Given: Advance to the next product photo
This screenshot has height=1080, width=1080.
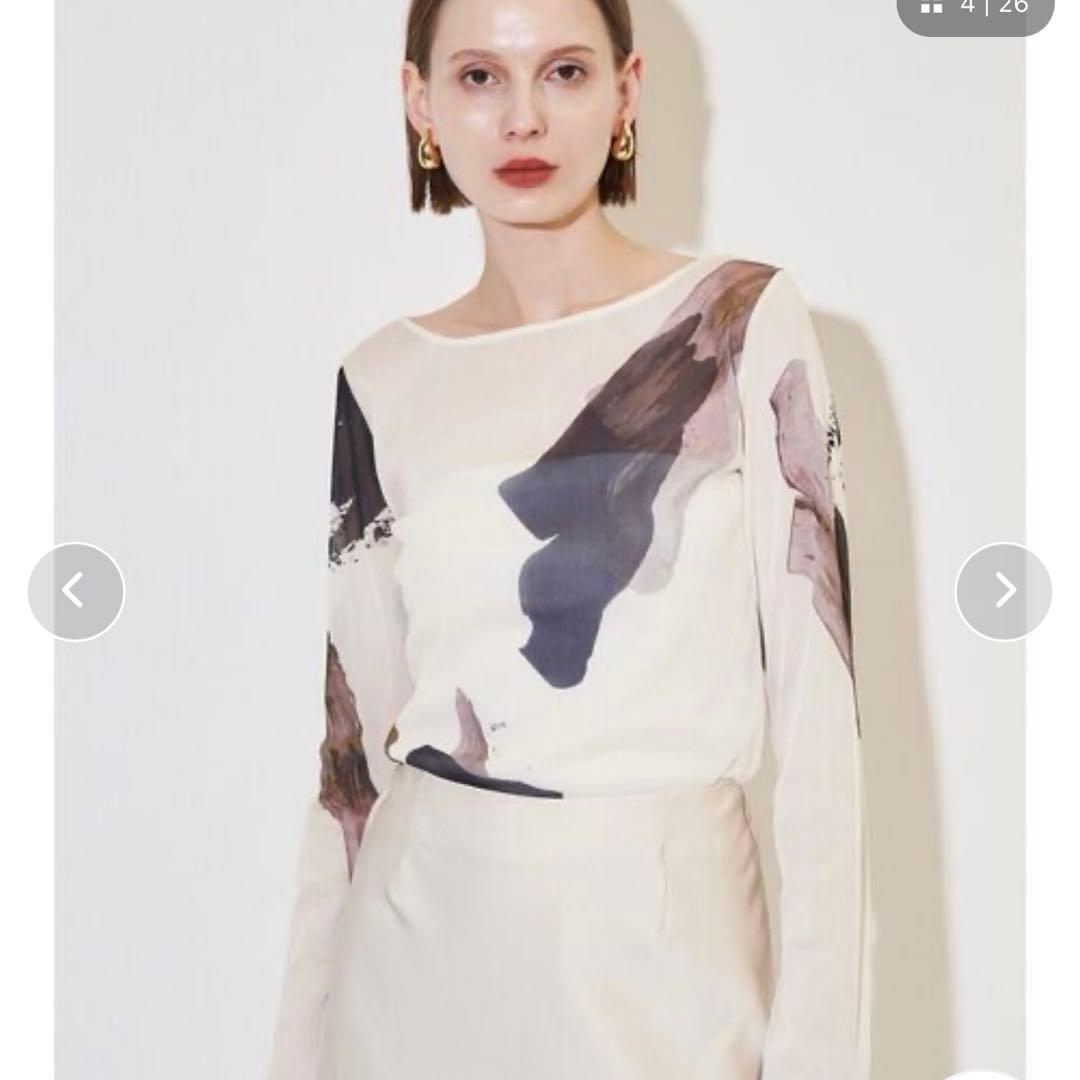Looking at the screenshot, I should click(x=1003, y=591).
